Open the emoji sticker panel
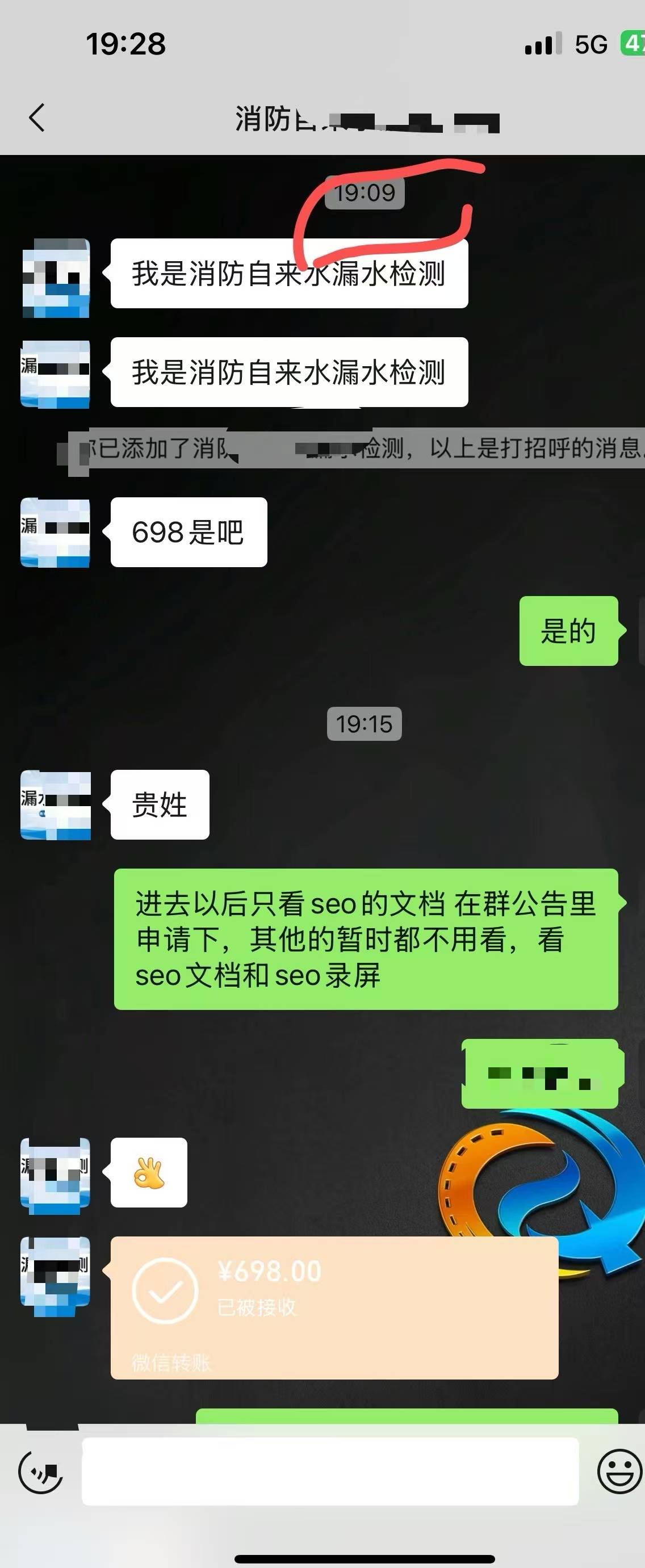The image size is (645, 1568). [x=619, y=1471]
